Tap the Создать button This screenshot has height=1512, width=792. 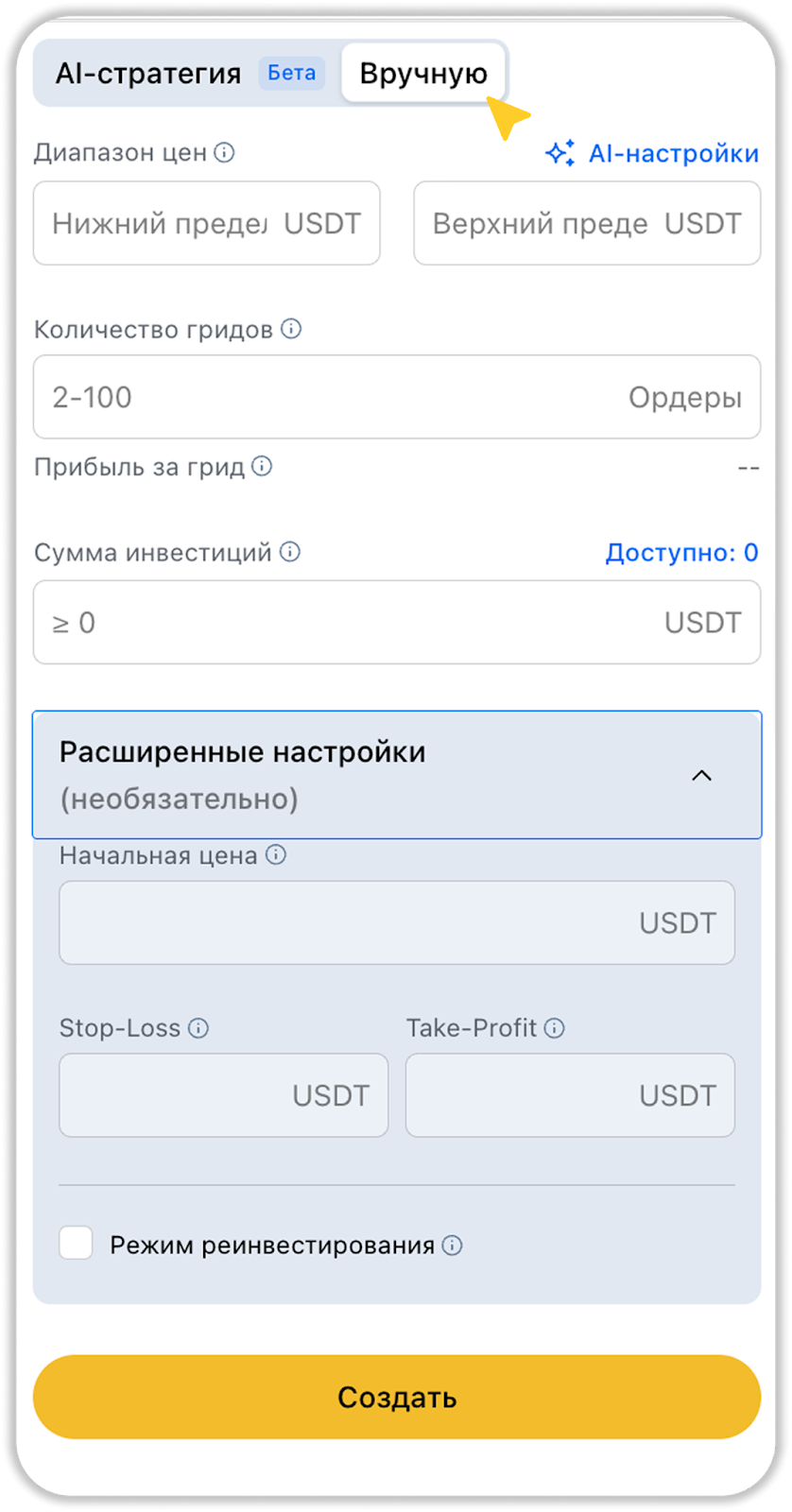tap(397, 1397)
